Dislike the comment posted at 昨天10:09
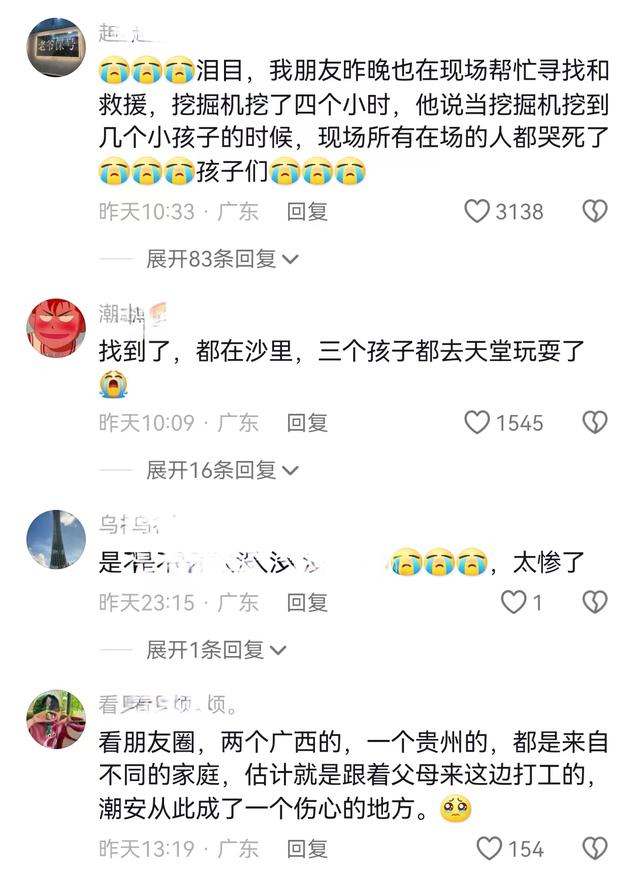This screenshot has height=873, width=640. tap(594, 423)
